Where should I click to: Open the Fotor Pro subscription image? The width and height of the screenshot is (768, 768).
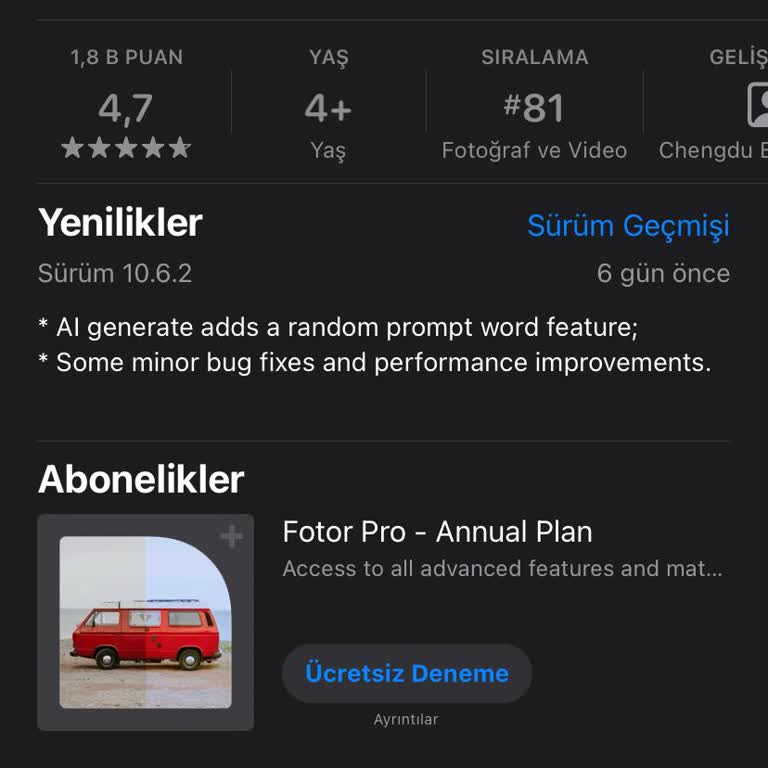point(146,622)
